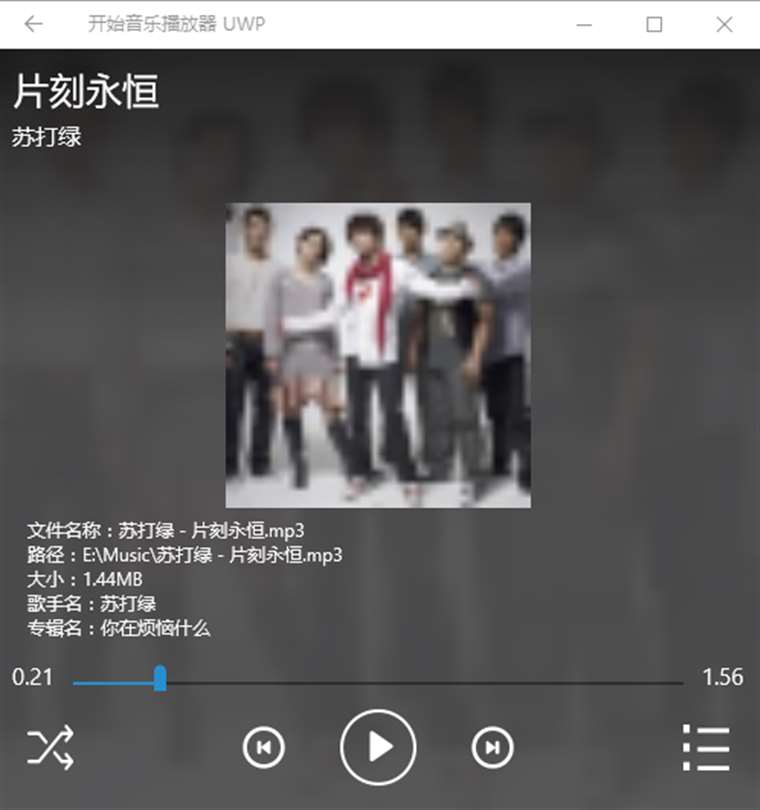The height and width of the screenshot is (810, 760).
Task: Toggle shuffle playback mode
Action: [x=50, y=747]
